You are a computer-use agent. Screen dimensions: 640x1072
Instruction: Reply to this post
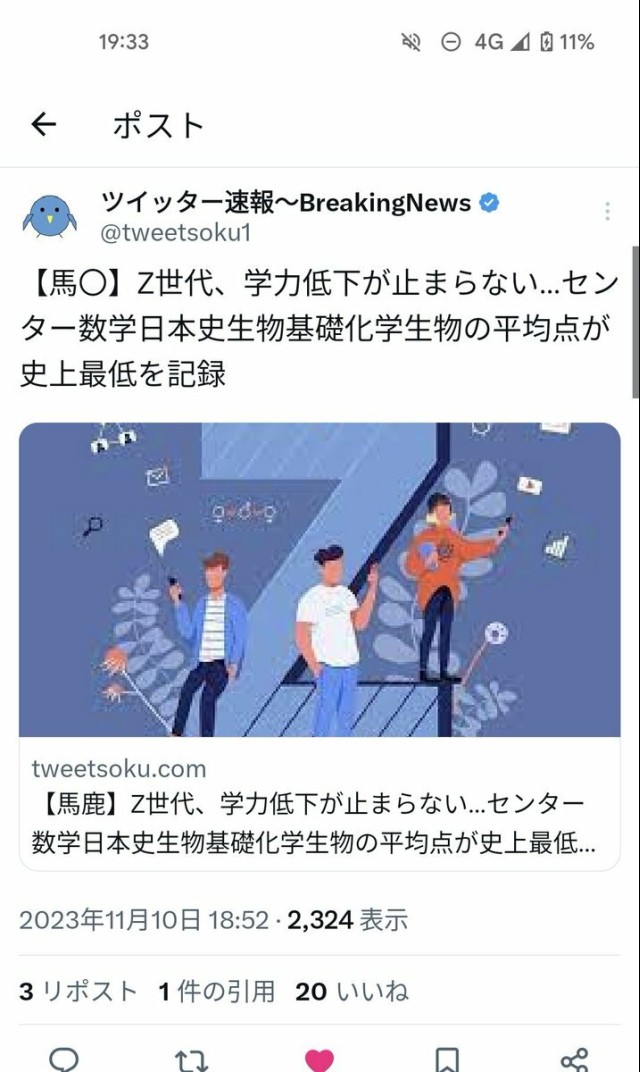[x=64, y=1059]
